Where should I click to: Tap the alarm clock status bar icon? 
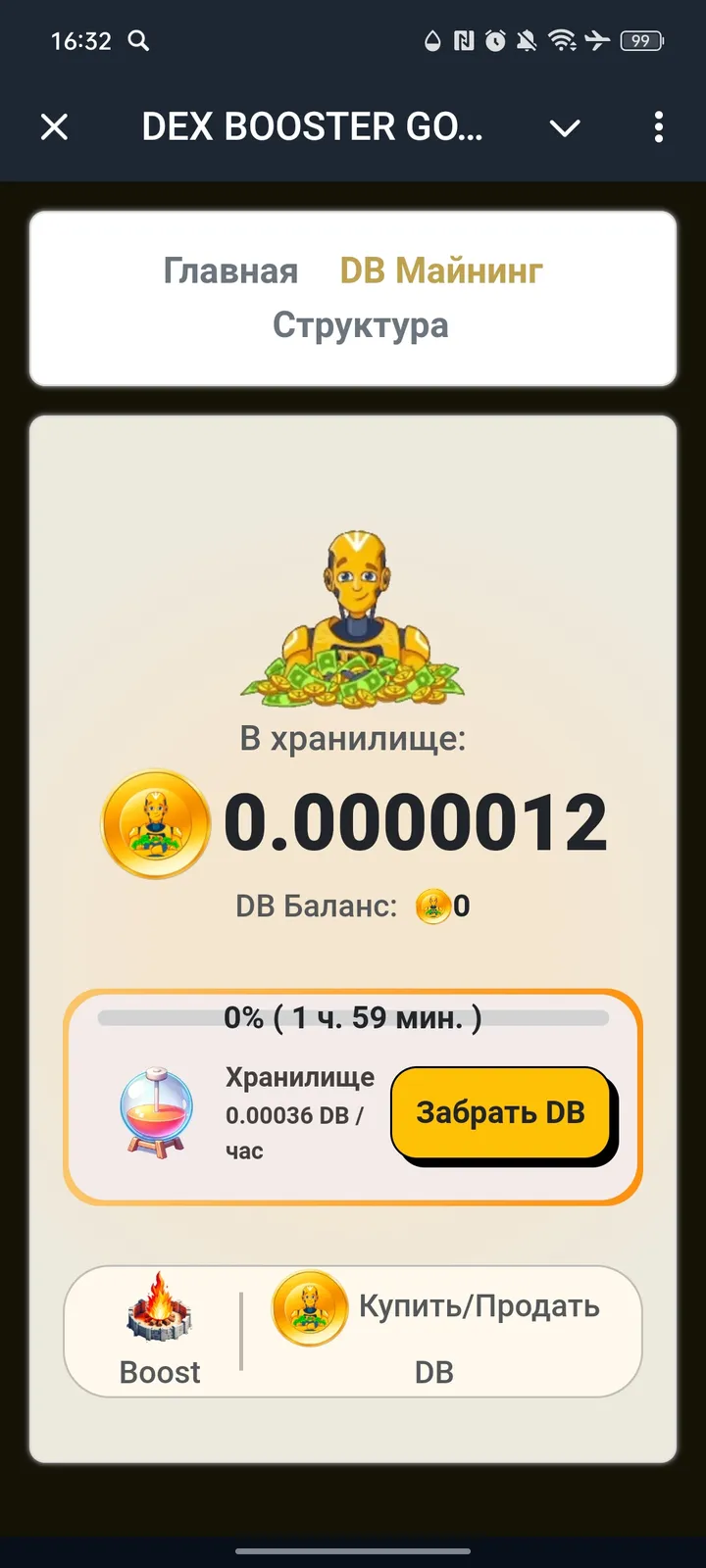click(496, 41)
